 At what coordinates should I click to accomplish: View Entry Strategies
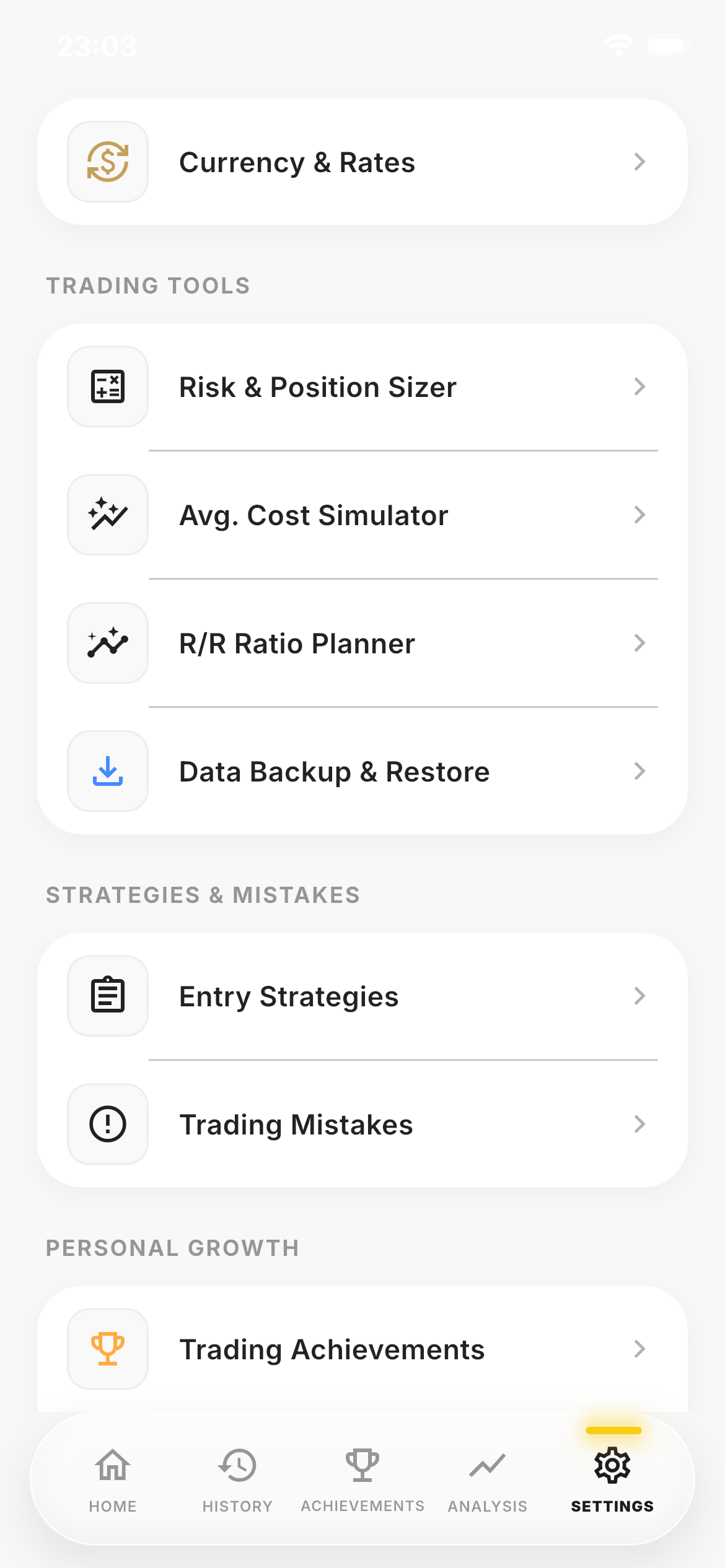tap(362, 996)
